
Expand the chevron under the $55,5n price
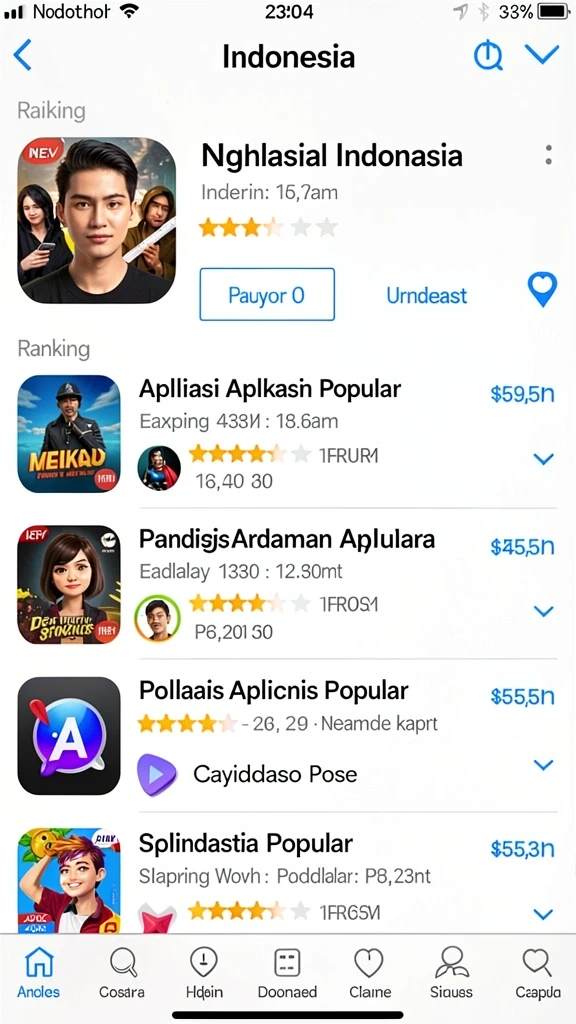543,765
